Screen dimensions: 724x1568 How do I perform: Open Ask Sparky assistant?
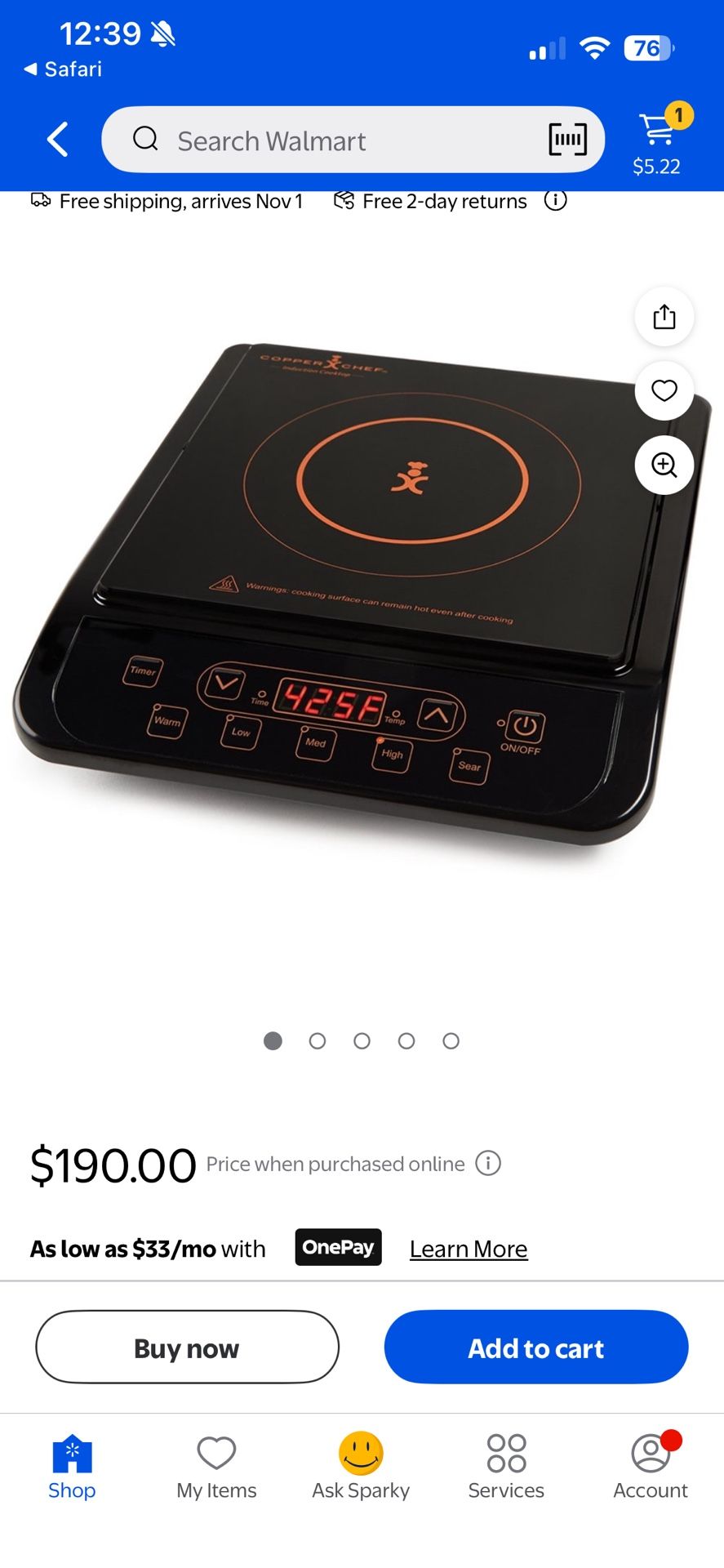click(360, 1462)
